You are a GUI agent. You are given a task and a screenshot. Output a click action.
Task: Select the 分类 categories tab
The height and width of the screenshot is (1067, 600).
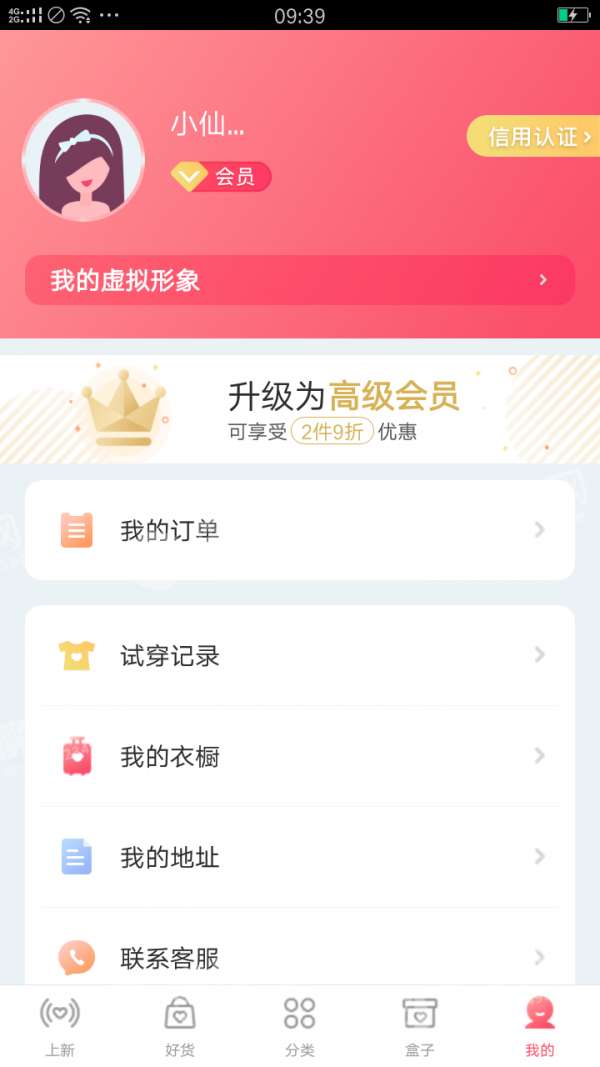pos(300,1026)
